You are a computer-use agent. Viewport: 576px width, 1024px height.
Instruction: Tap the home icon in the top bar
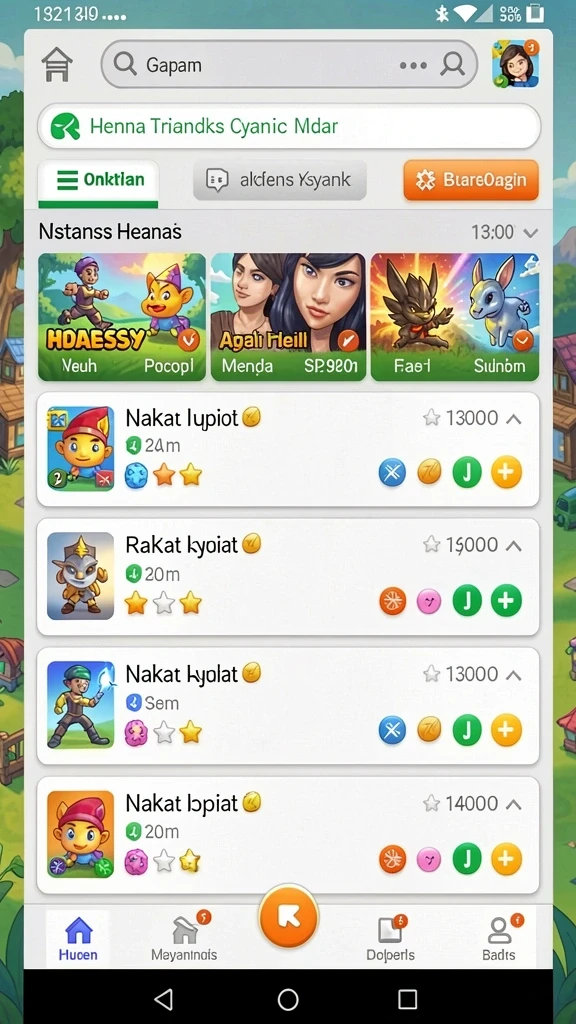point(57,65)
